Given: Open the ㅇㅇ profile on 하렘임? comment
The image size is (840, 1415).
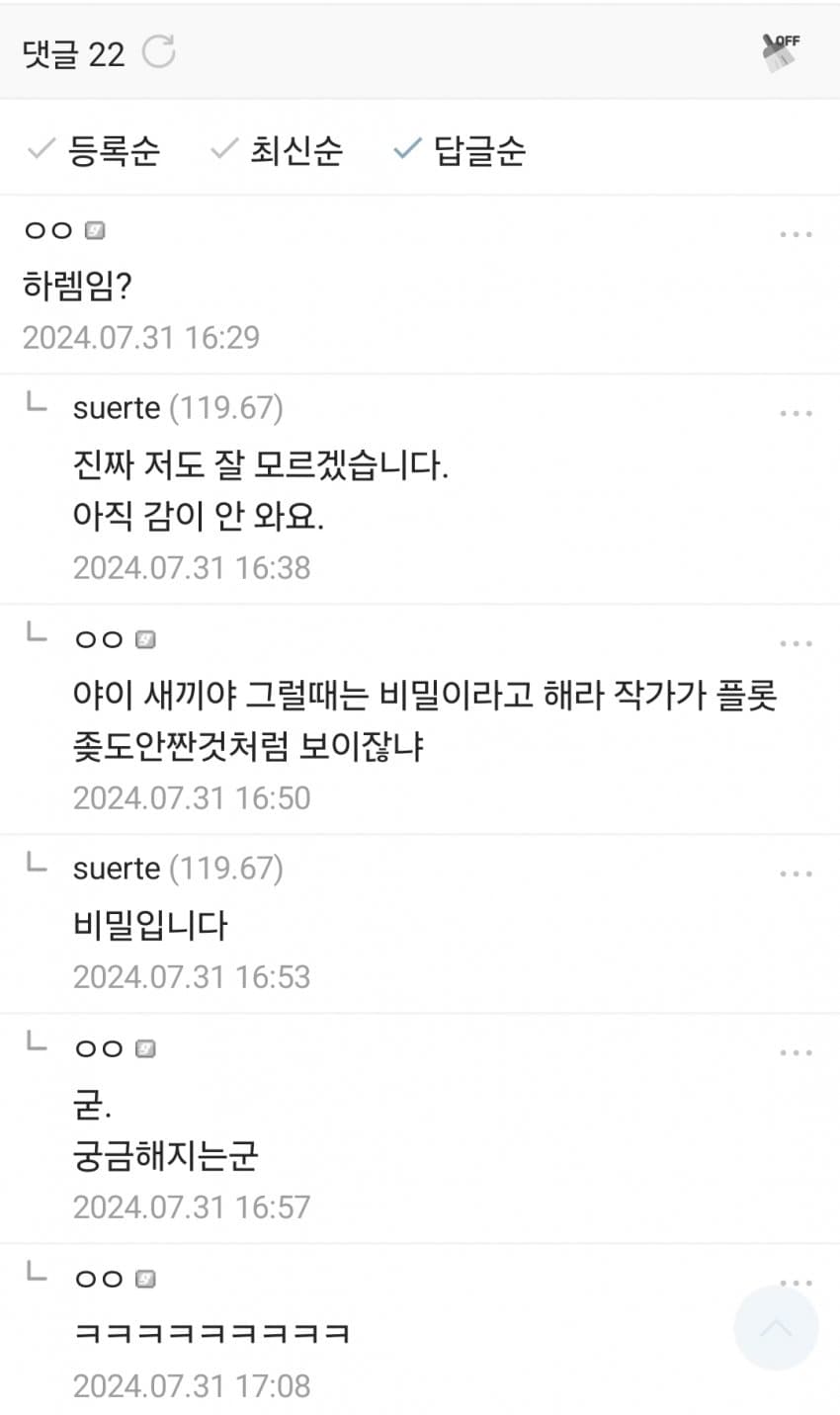Looking at the screenshot, I should (49, 230).
